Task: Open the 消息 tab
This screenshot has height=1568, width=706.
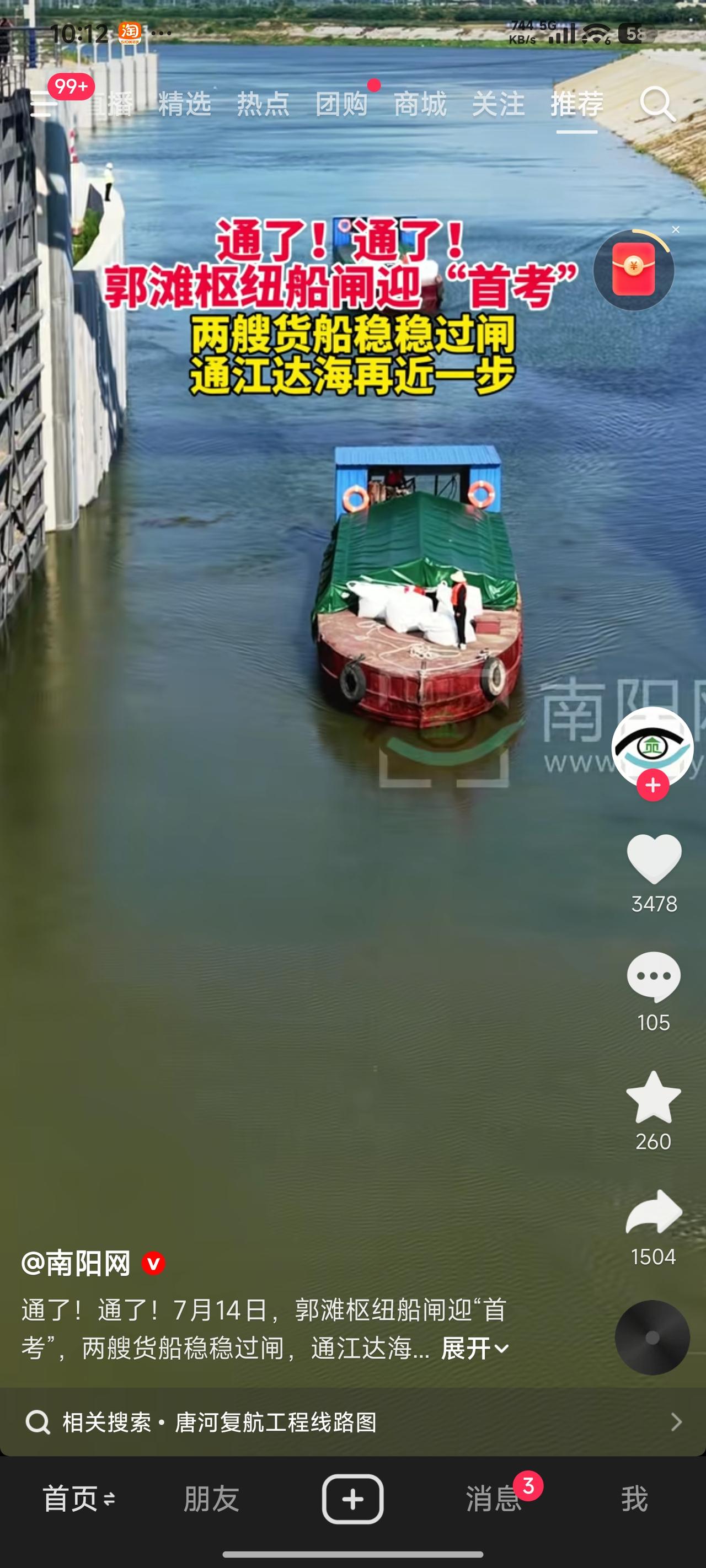Action: point(494,1498)
